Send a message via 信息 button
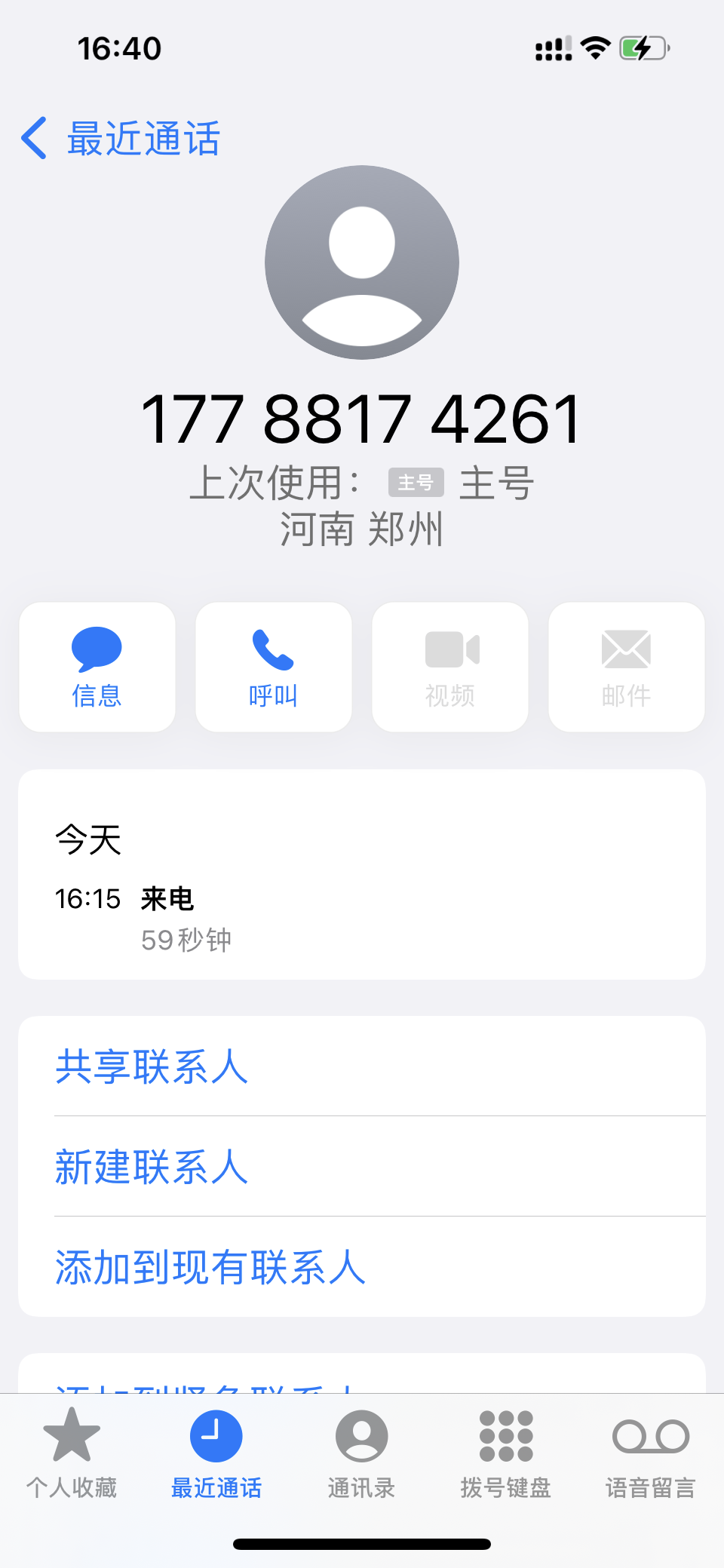This screenshot has height=1568, width=724. click(97, 667)
